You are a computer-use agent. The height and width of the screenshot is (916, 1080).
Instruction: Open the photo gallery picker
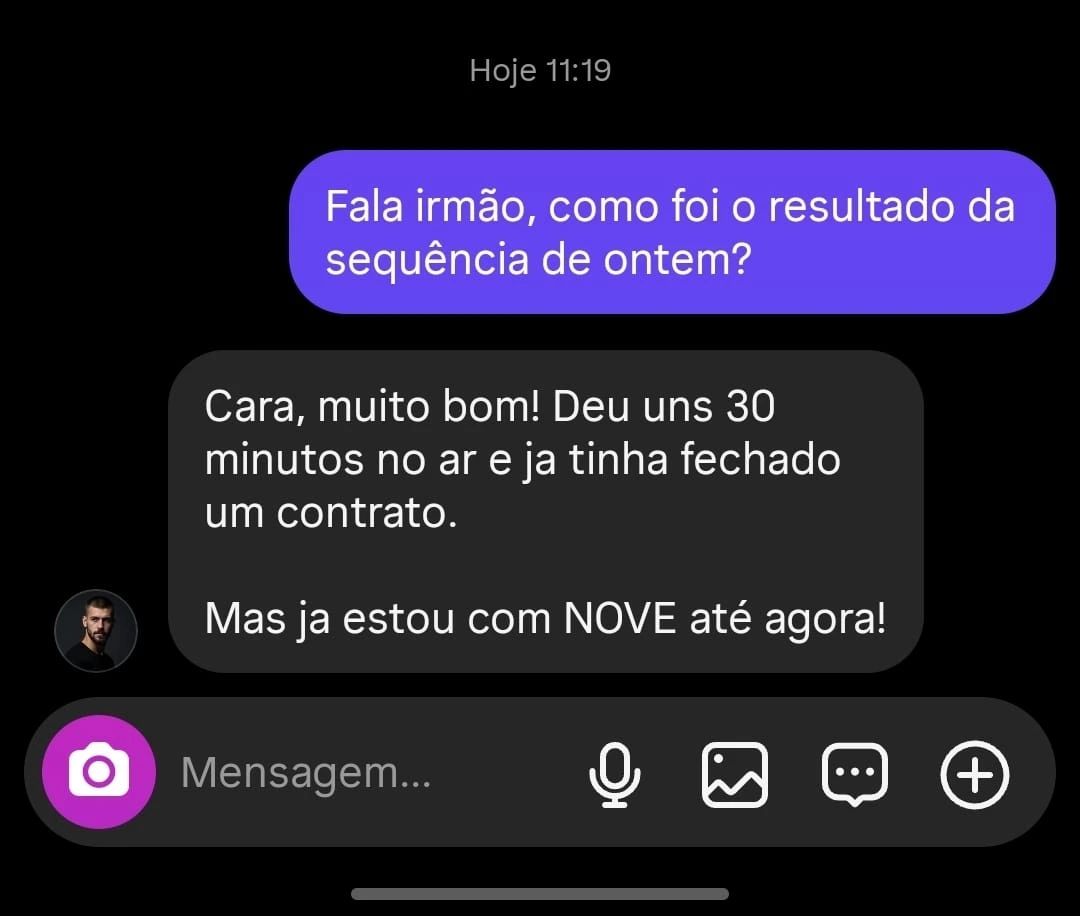point(735,774)
